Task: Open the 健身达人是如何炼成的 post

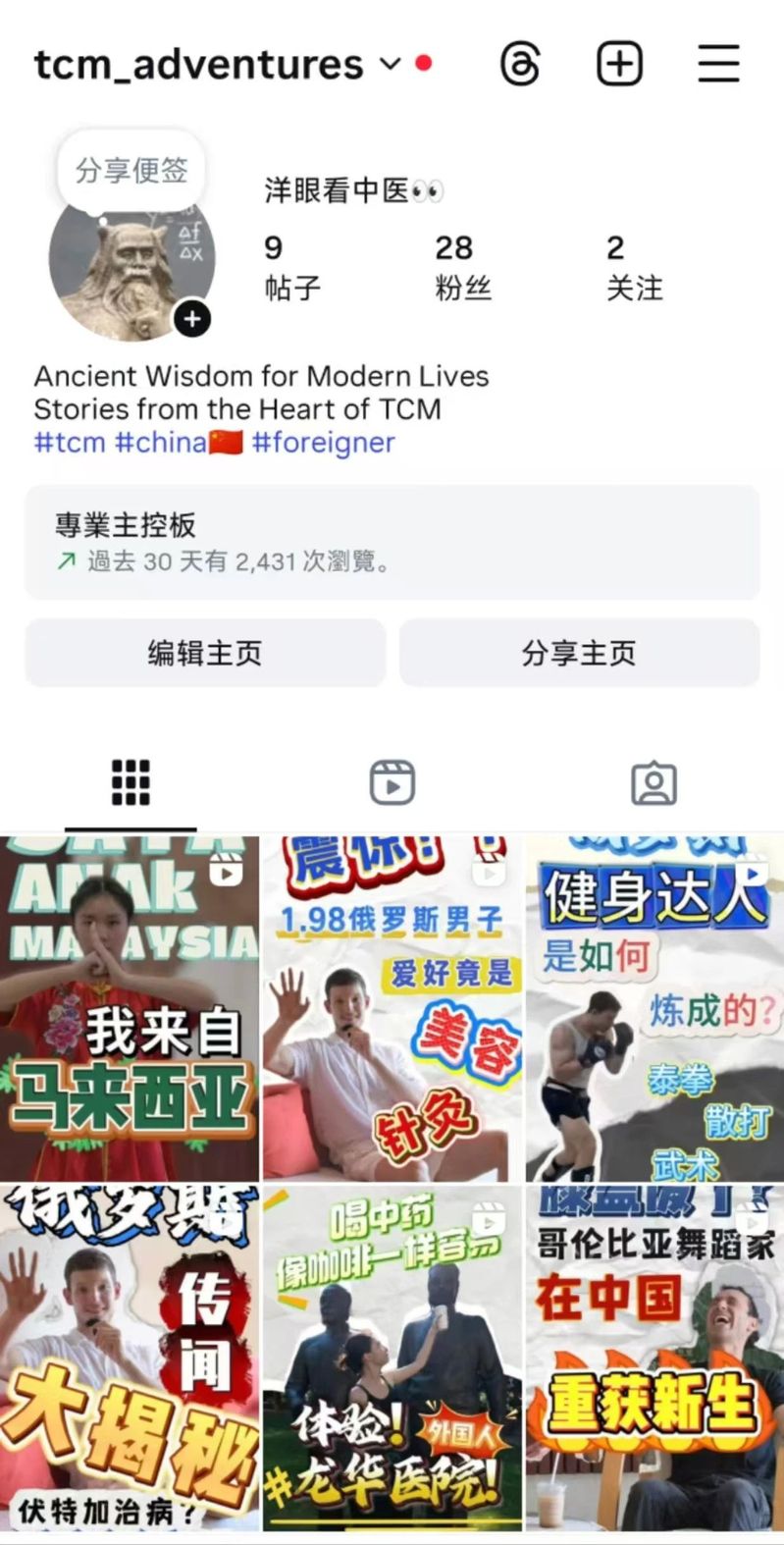Action: pos(654,1009)
